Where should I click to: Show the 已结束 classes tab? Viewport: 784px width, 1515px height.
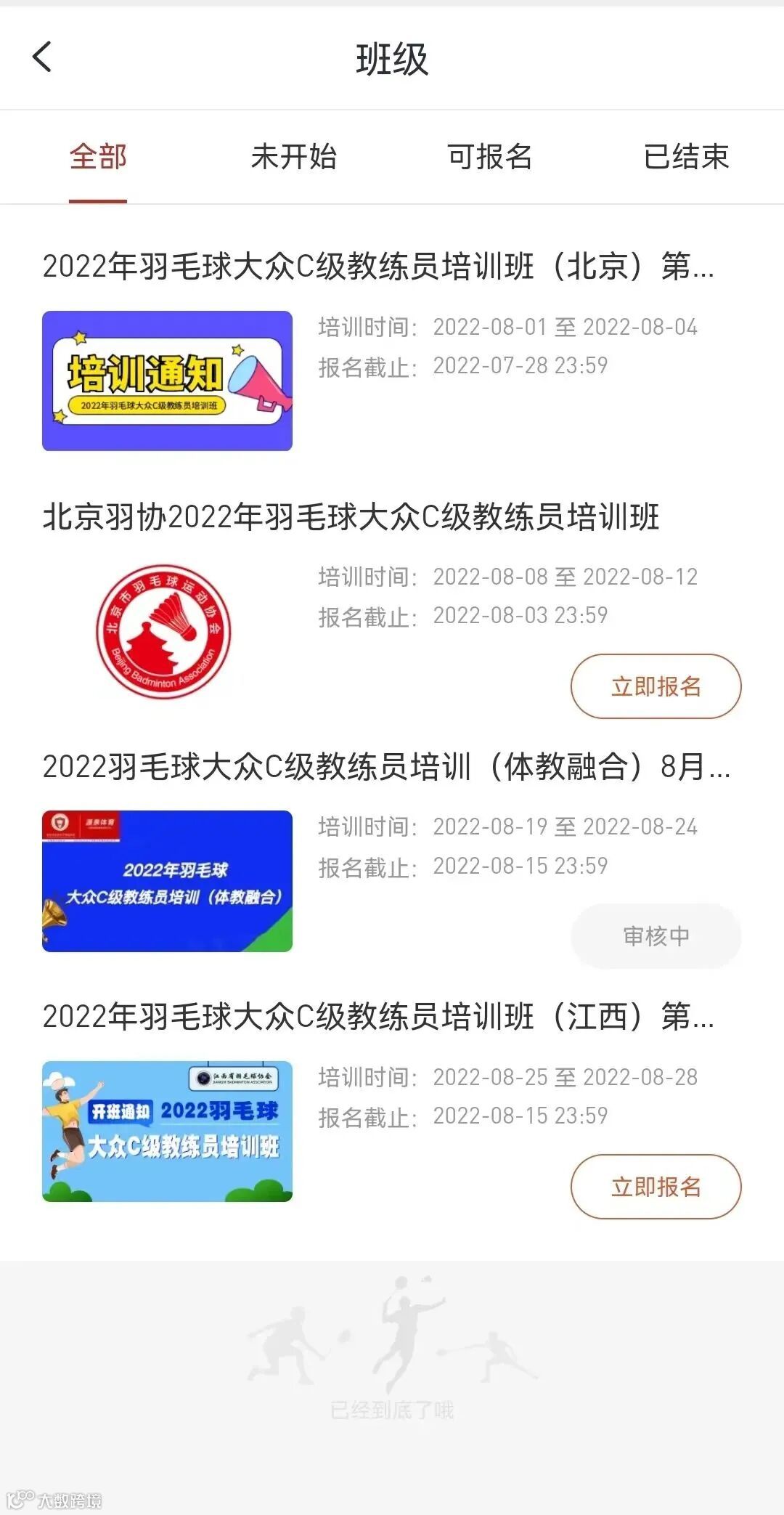click(x=686, y=157)
